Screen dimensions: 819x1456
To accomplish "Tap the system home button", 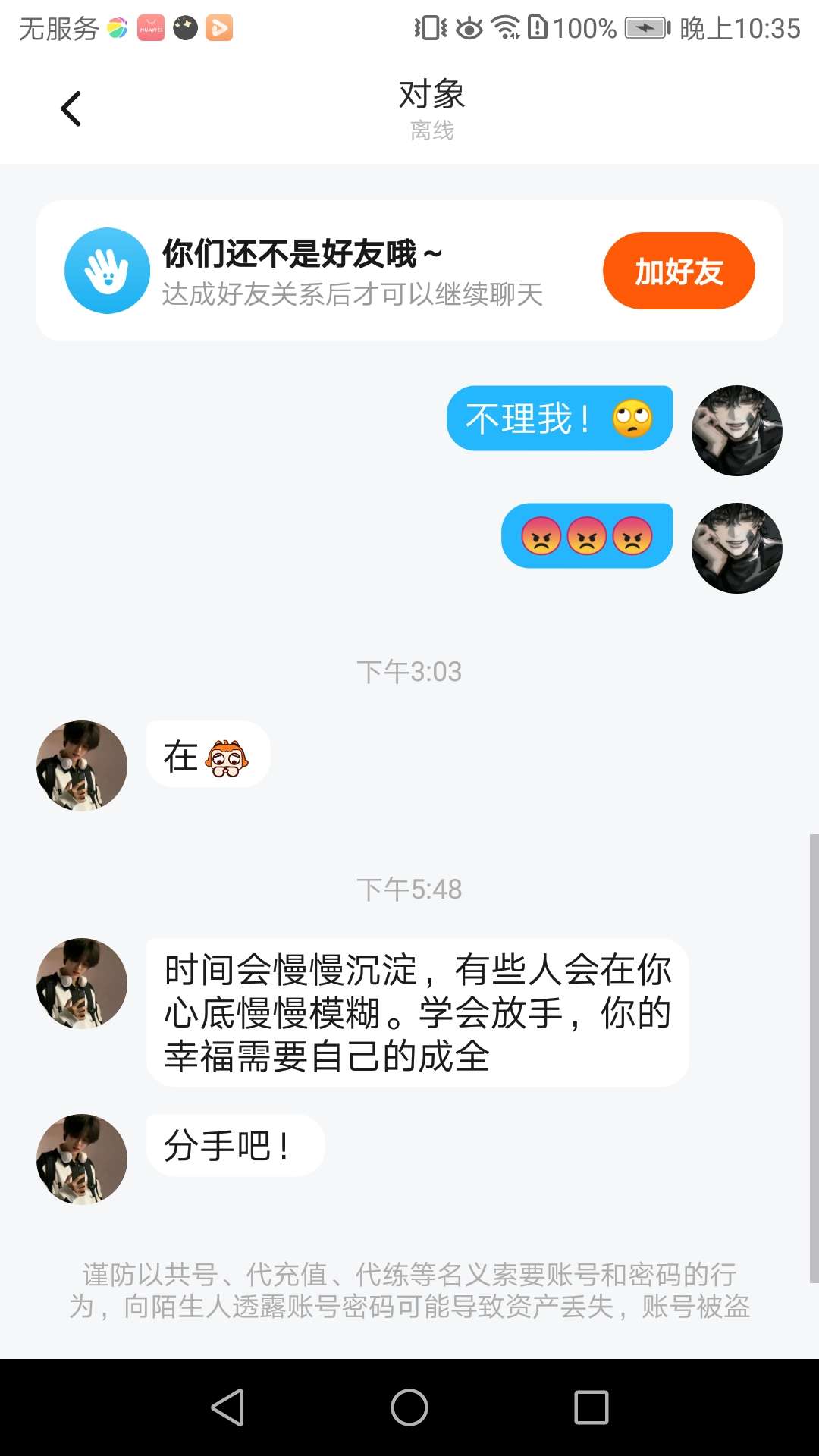I will [x=409, y=1407].
